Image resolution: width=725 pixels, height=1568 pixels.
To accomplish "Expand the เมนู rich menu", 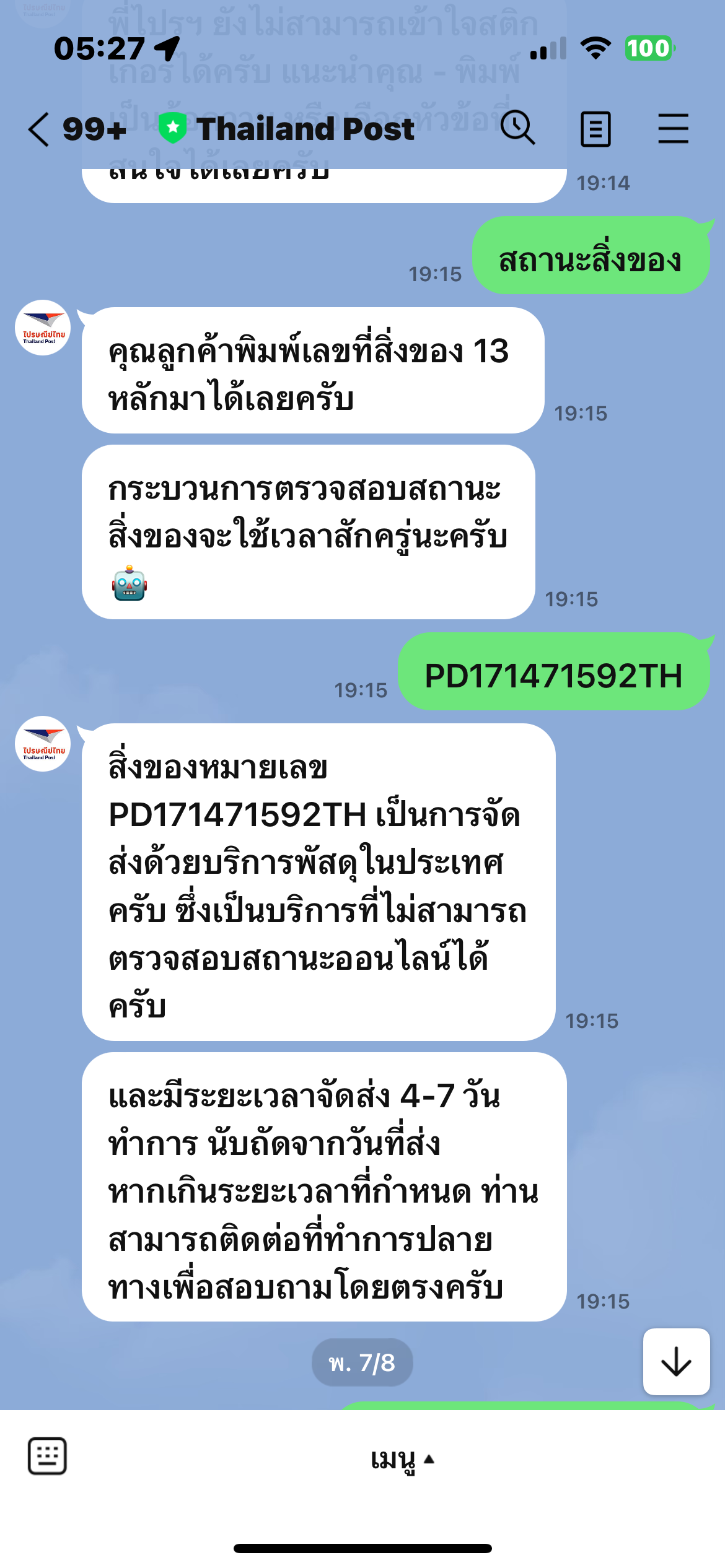I will click(403, 1460).
